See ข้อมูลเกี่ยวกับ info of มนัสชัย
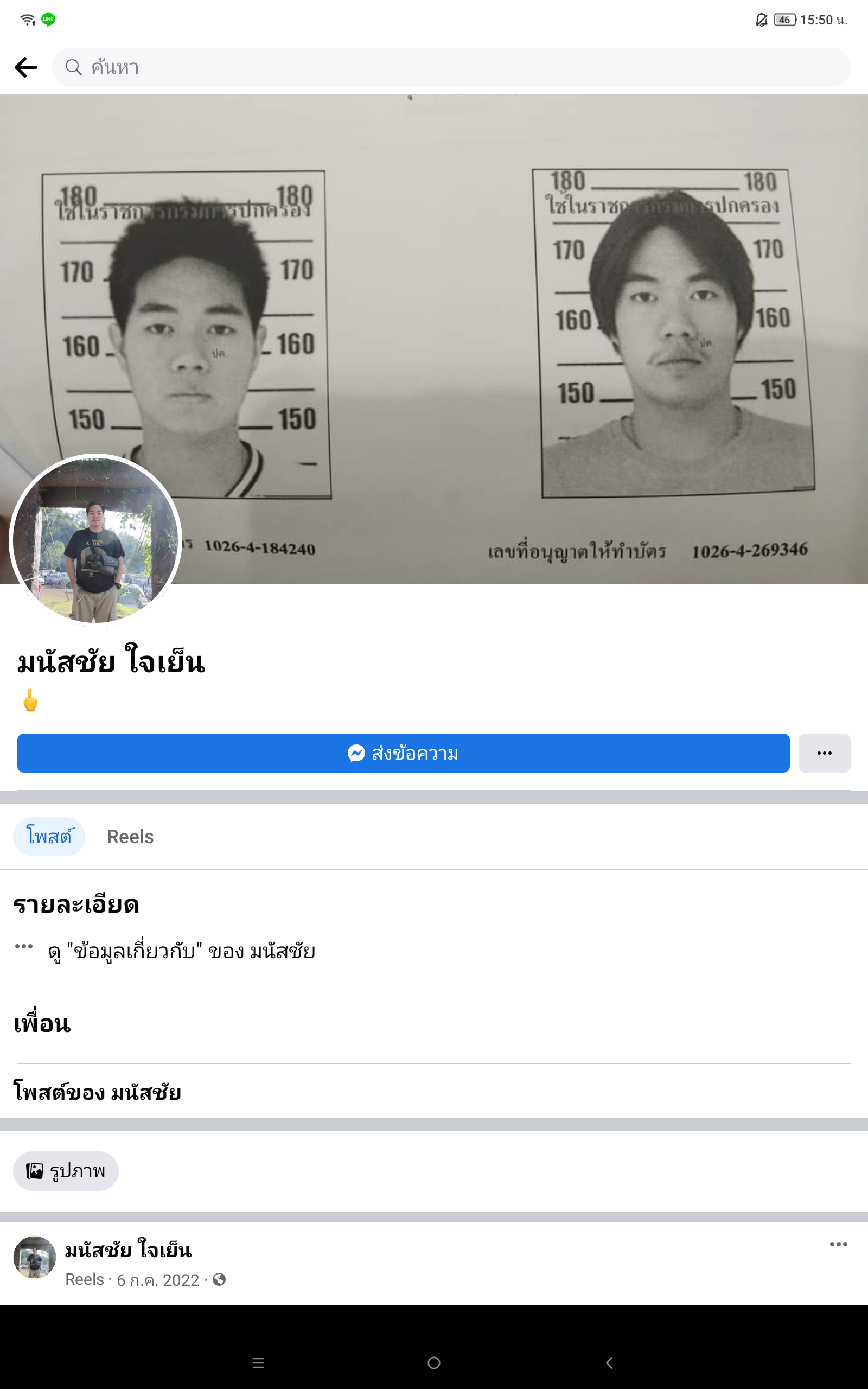 [181, 951]
